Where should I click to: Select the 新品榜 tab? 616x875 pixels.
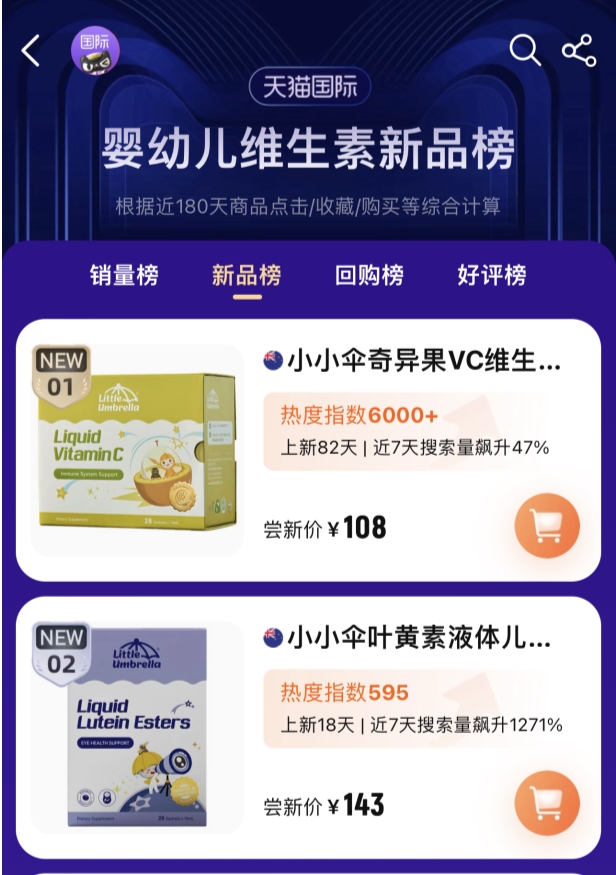point(246,275)
